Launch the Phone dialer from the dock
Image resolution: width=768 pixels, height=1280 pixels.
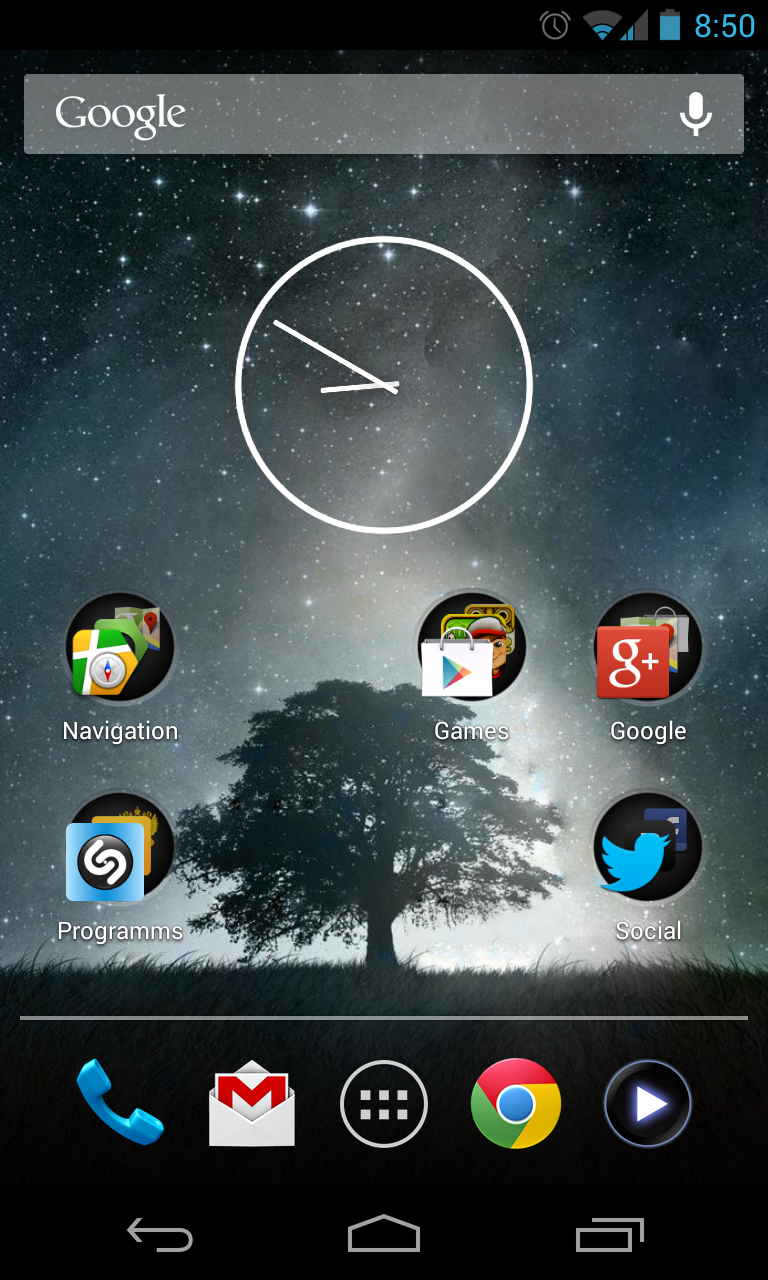point(120,1102)
